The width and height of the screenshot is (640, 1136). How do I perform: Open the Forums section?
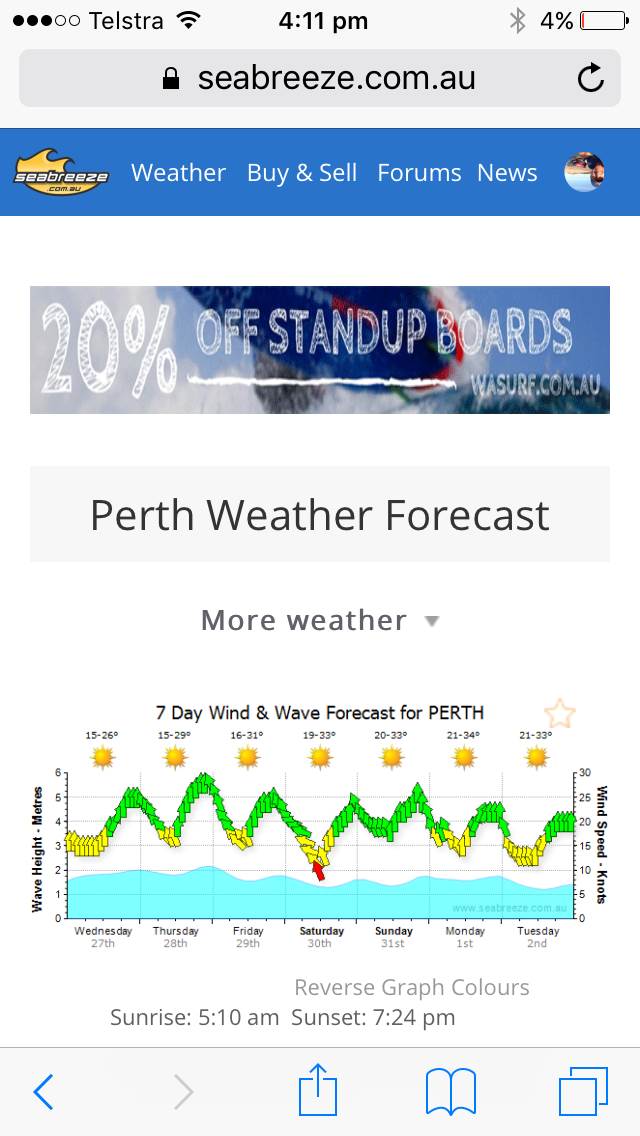[x=419, y=173]
